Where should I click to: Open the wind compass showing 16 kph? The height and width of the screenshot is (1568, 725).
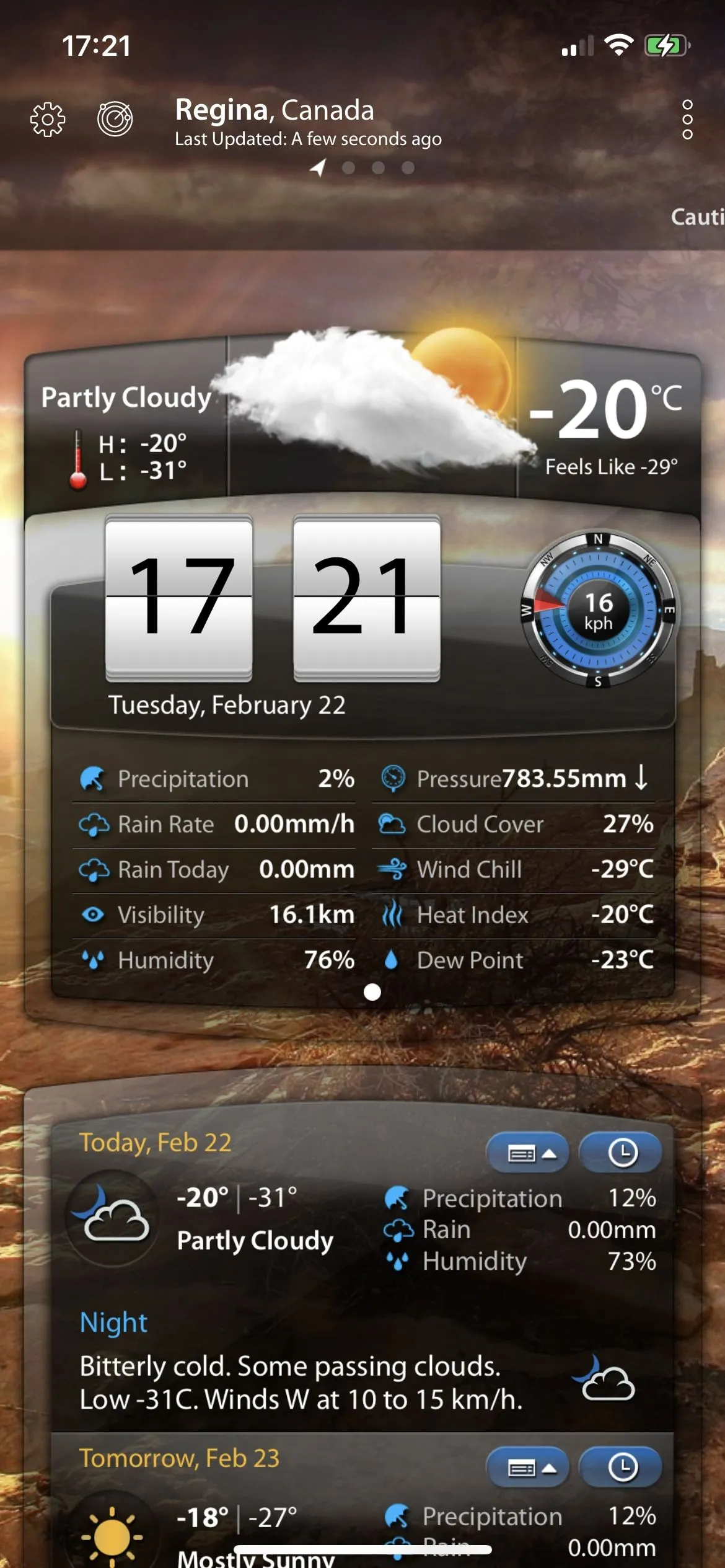pos(598,610)
